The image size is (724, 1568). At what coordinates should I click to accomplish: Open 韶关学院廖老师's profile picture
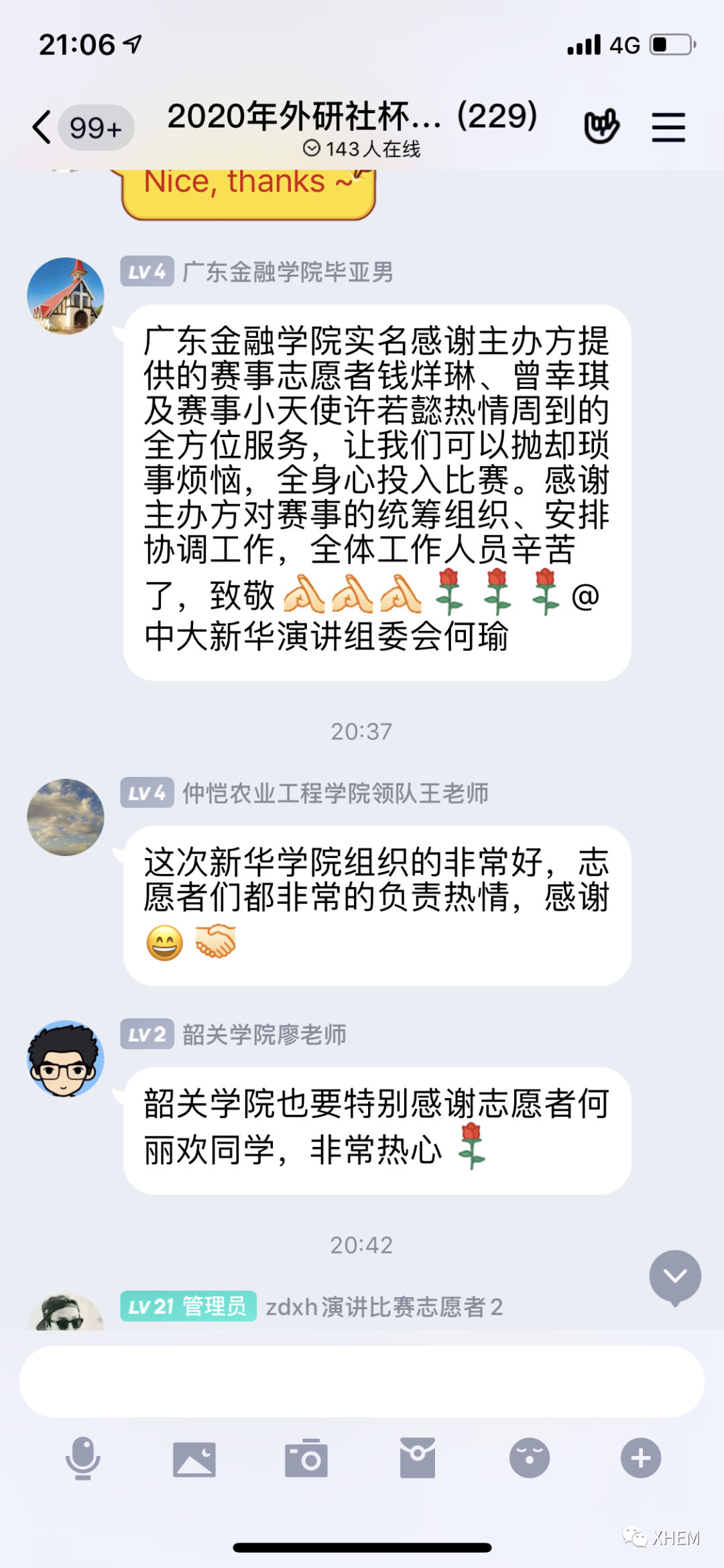(x=66, y=1059)
